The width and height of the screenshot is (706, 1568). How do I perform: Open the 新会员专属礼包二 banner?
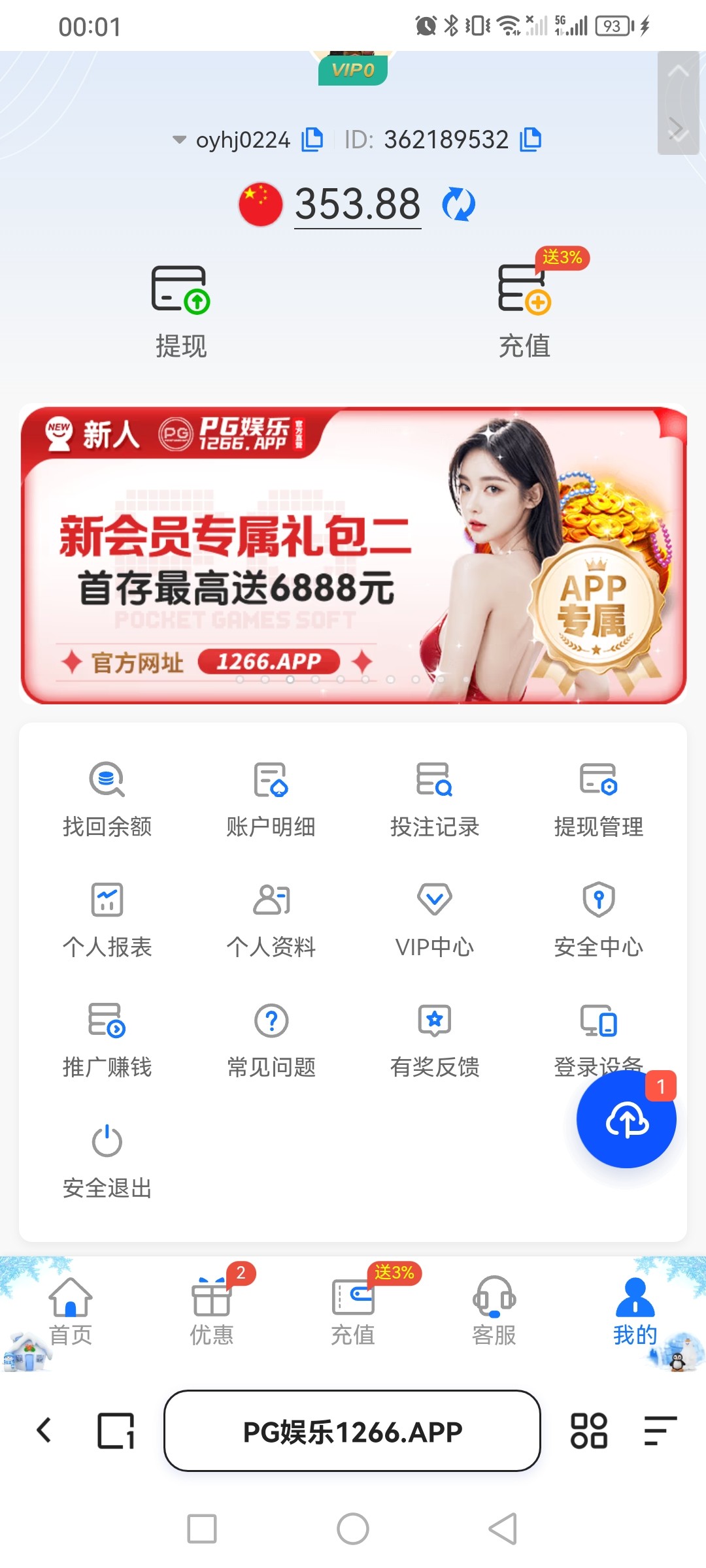point(353,555)
